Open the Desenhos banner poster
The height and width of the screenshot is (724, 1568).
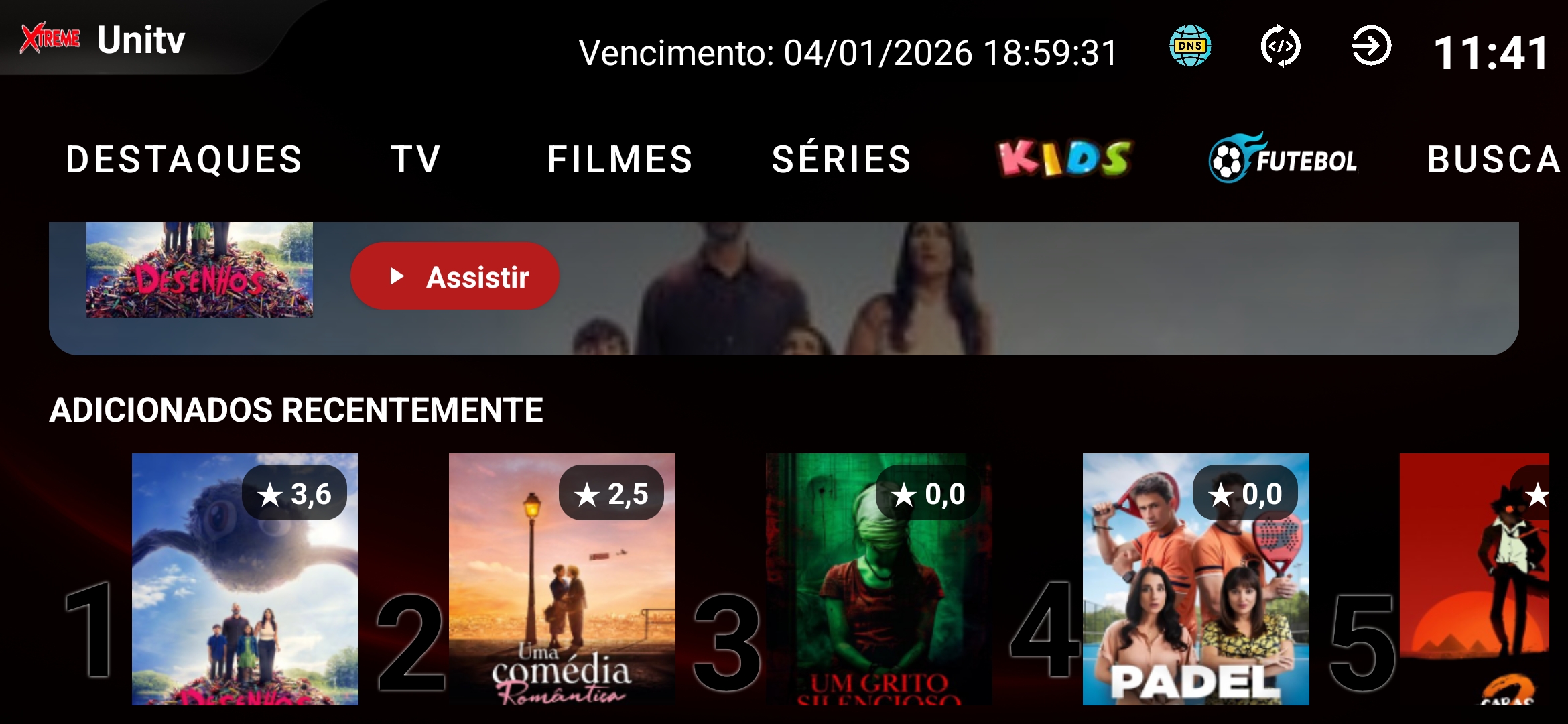click(x=199, y=269)
